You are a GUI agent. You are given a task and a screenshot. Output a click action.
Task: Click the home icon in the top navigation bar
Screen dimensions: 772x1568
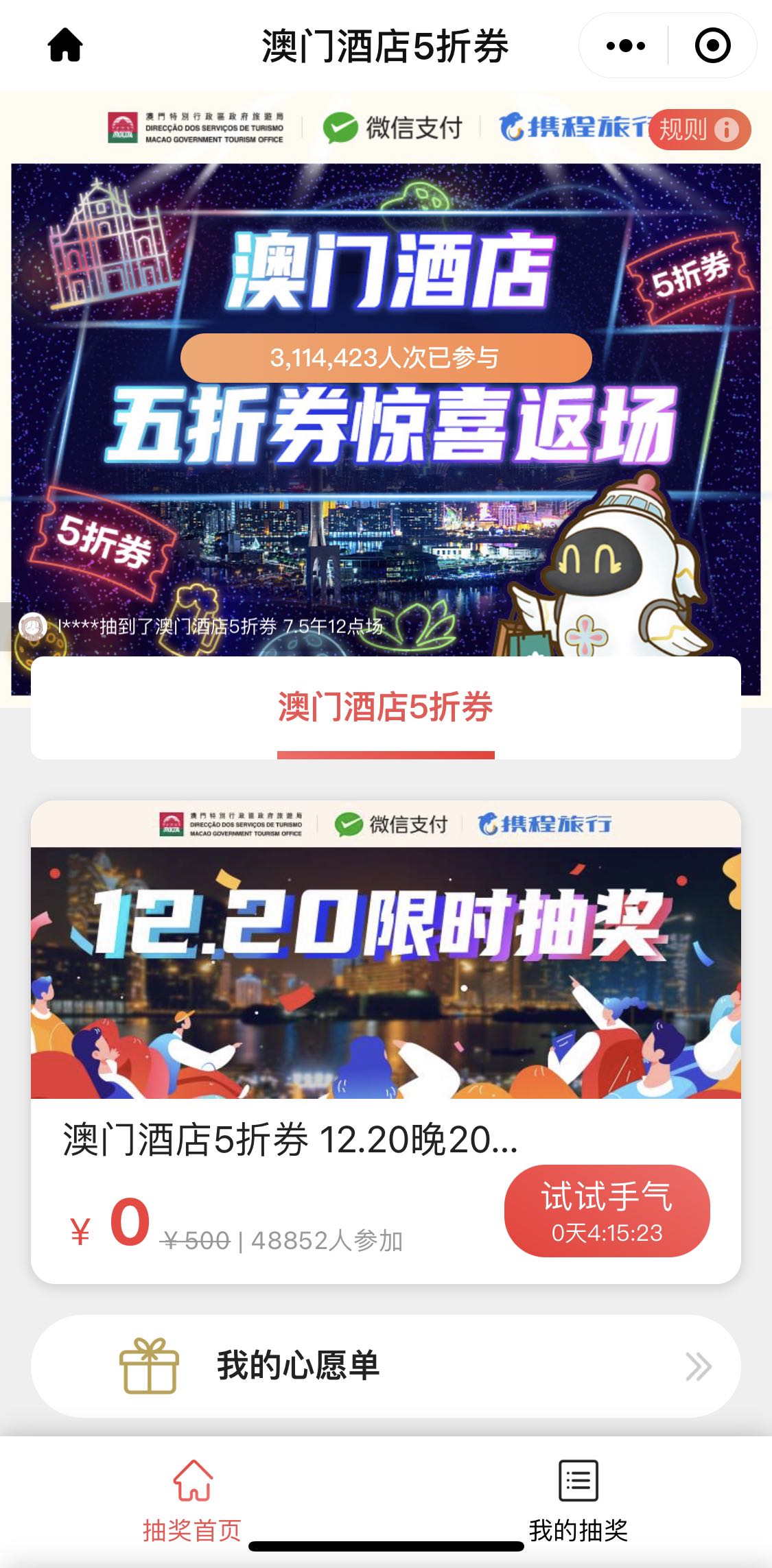[65, 45]
